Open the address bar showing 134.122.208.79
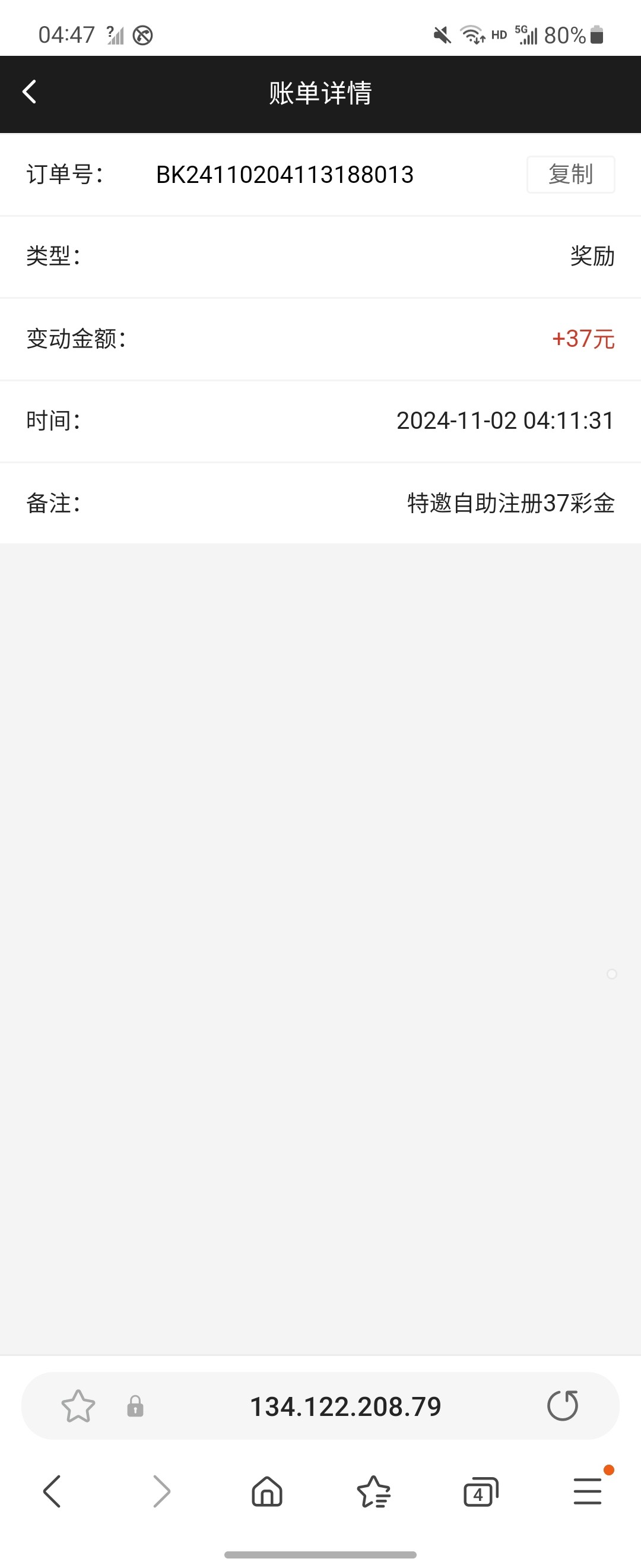 point(345,1406)
